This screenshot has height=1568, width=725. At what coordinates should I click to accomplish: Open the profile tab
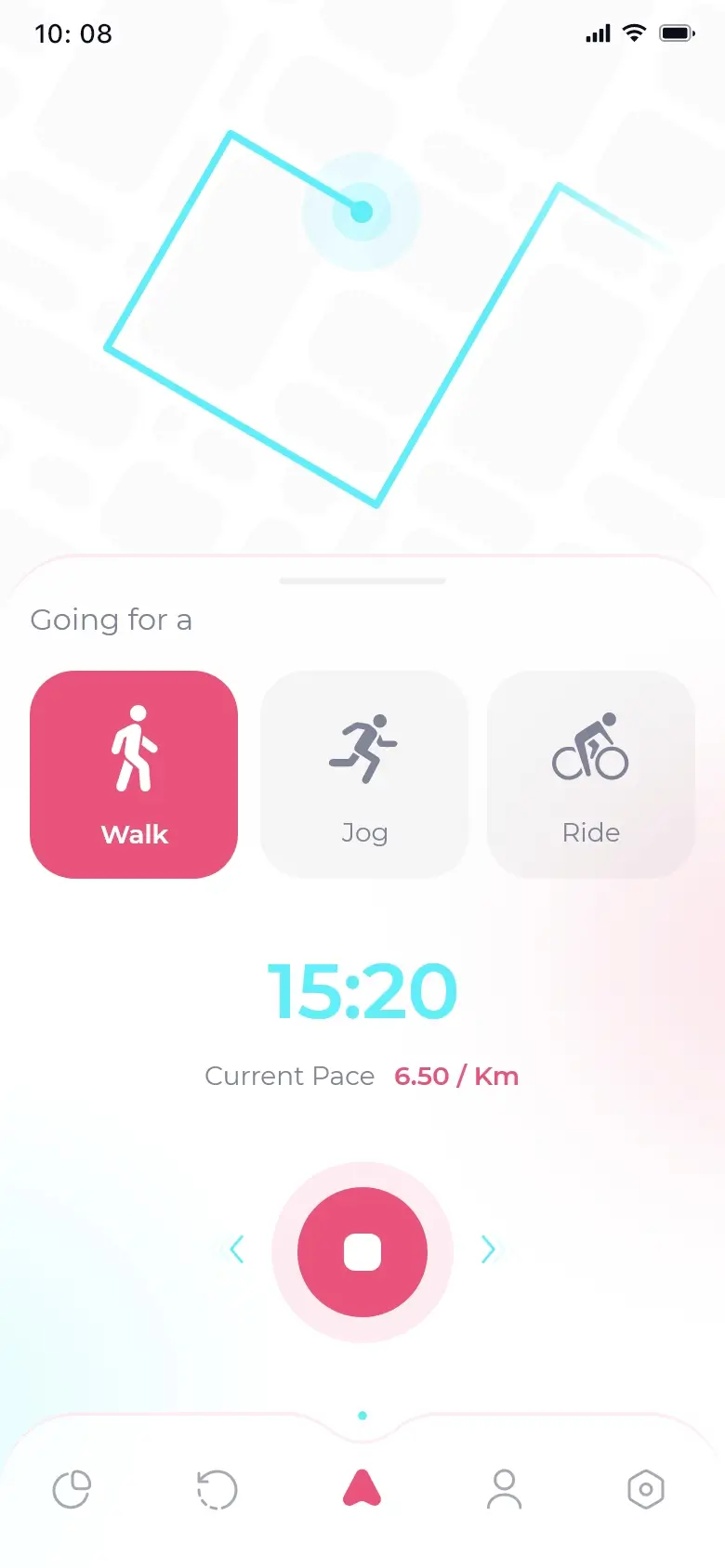(505, 1489)
